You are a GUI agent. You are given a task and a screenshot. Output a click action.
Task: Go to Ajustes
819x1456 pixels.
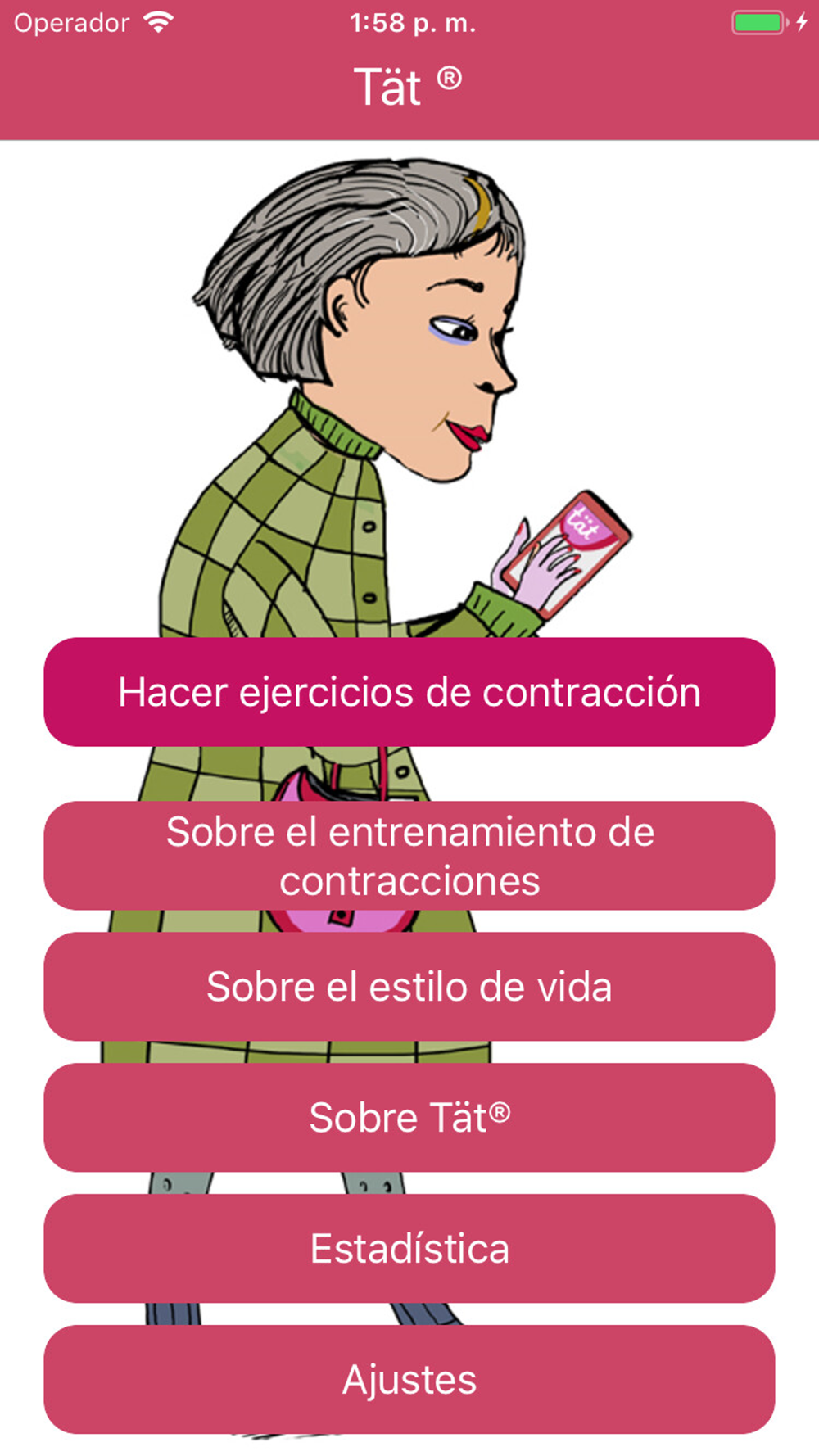(409, 1380)
